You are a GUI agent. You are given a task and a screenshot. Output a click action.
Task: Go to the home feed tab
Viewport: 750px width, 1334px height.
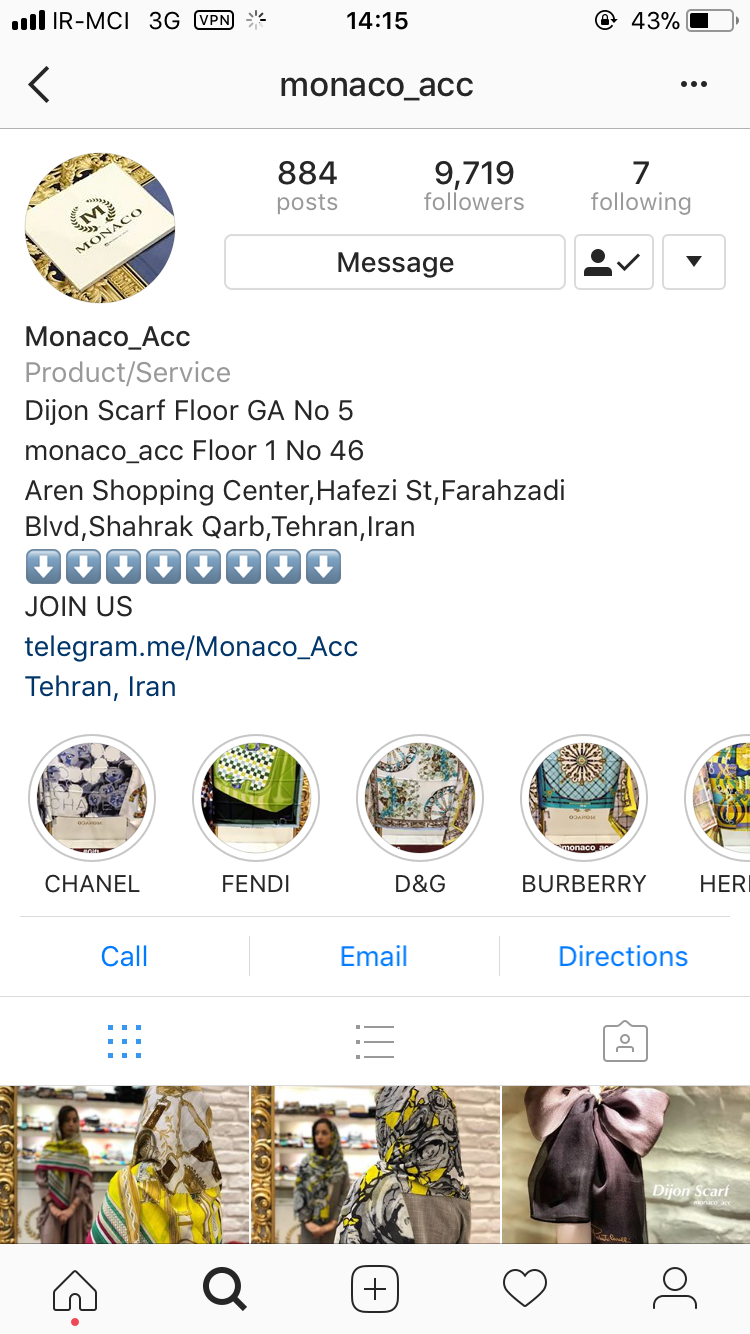point(75,1288)
